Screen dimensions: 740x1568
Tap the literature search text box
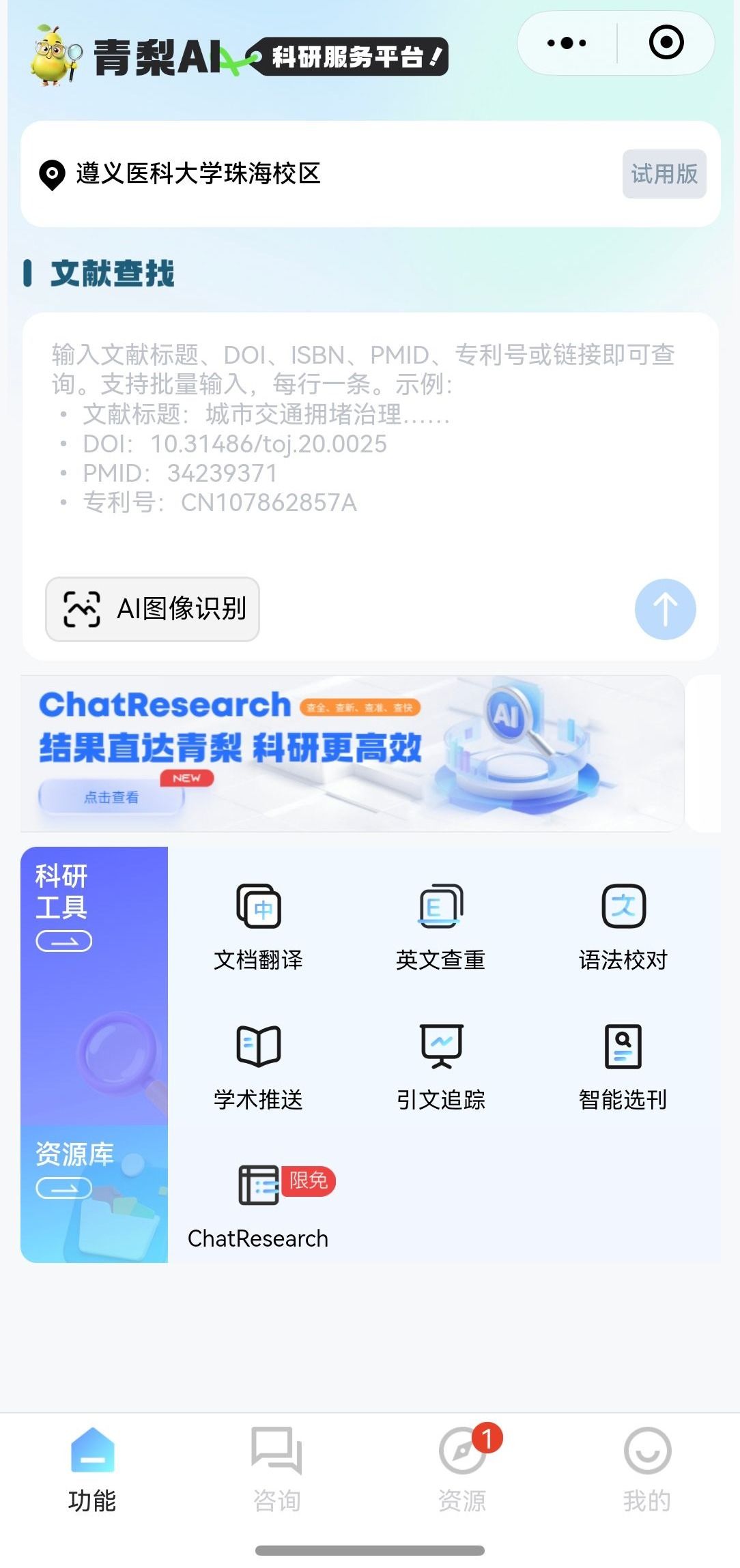pyautogui.click(x=369, y=444)
